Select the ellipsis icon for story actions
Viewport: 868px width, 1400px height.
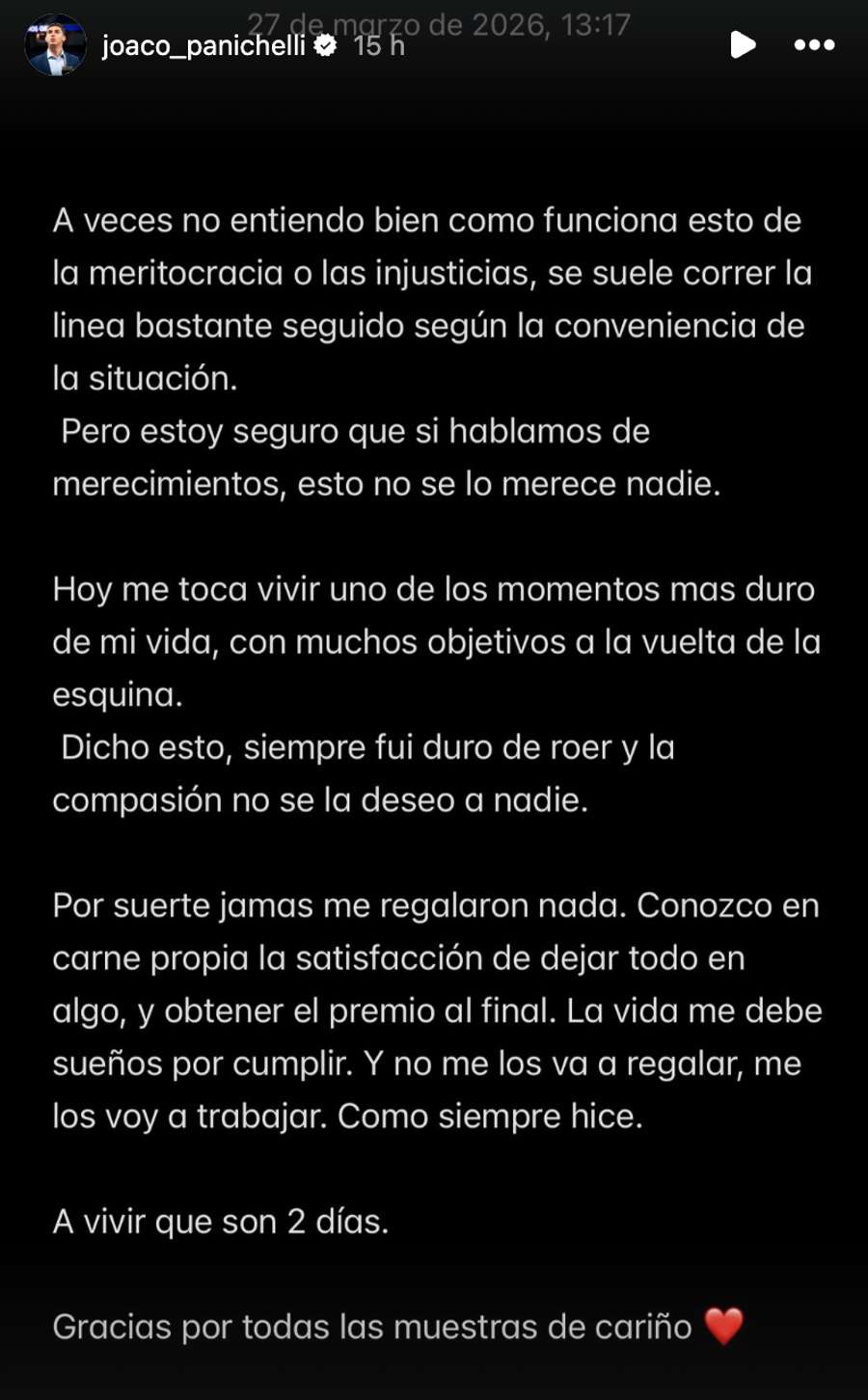816,44
